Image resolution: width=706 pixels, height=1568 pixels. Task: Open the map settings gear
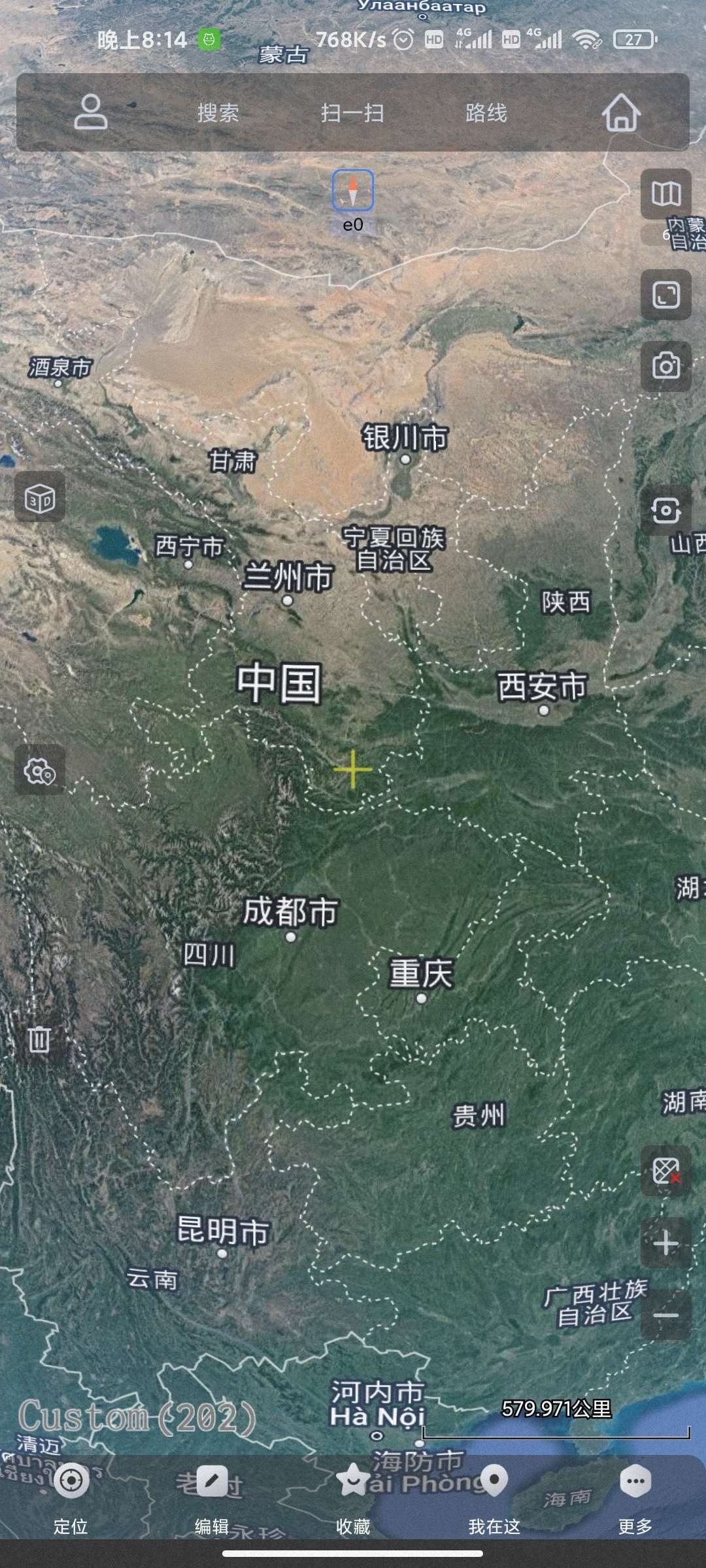click(x=40, y=772)
